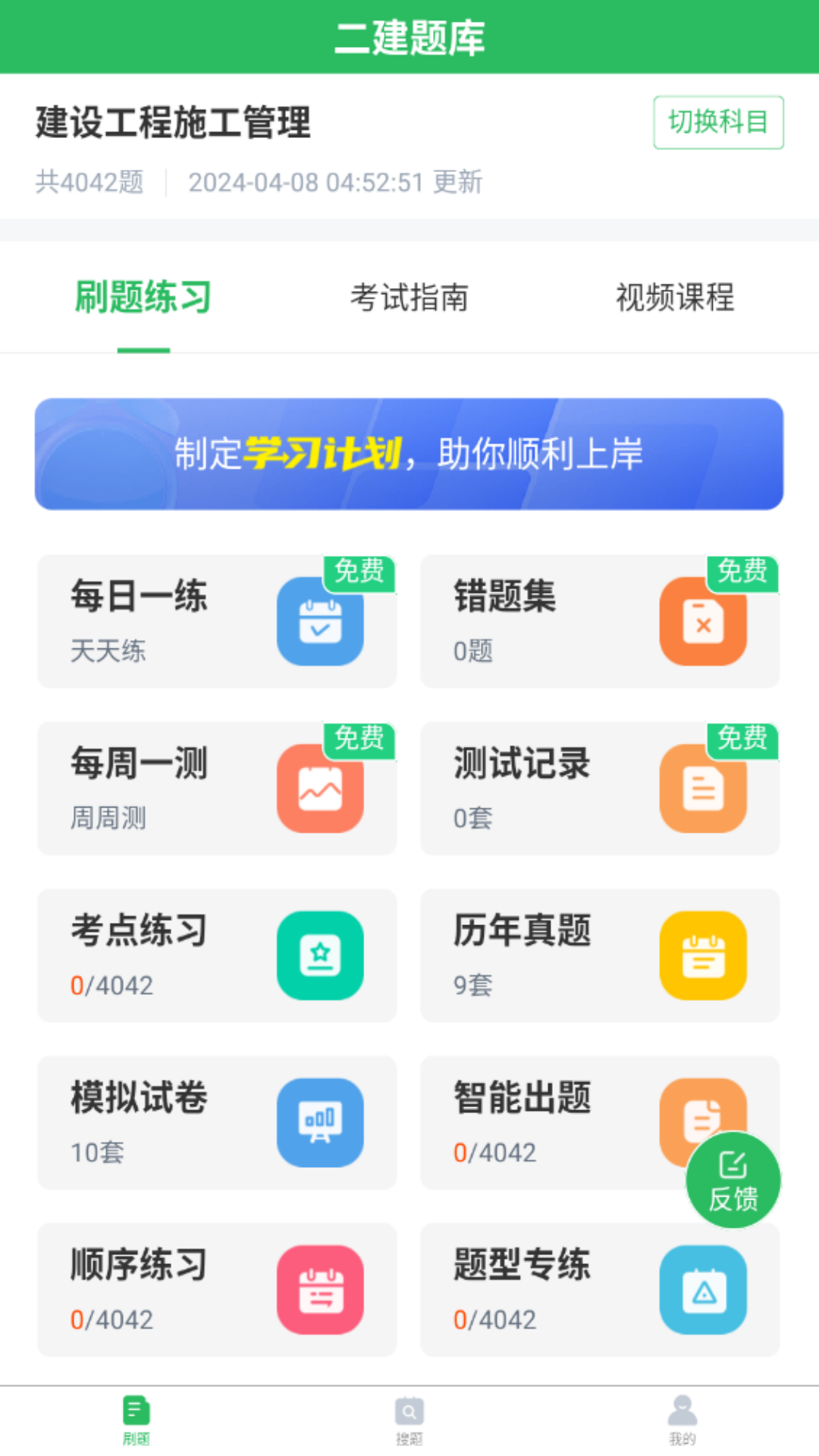Open the 每周一测 weekly test icon

tap(320, 787)
